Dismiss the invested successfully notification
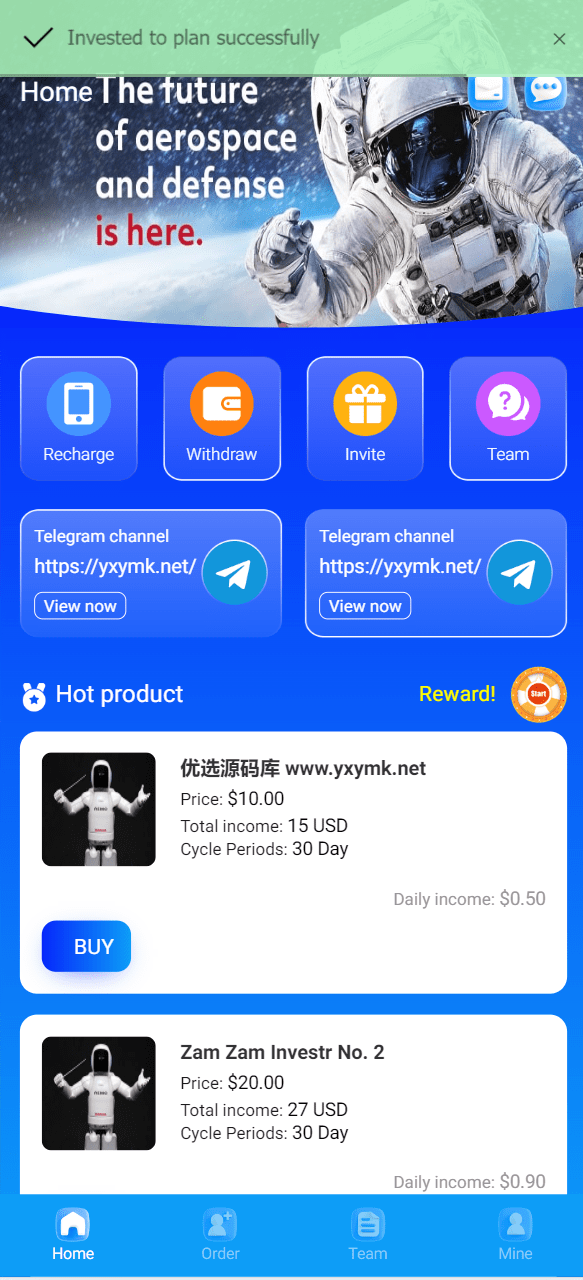This screenshot has width=583, height=1280. point(559,39)
